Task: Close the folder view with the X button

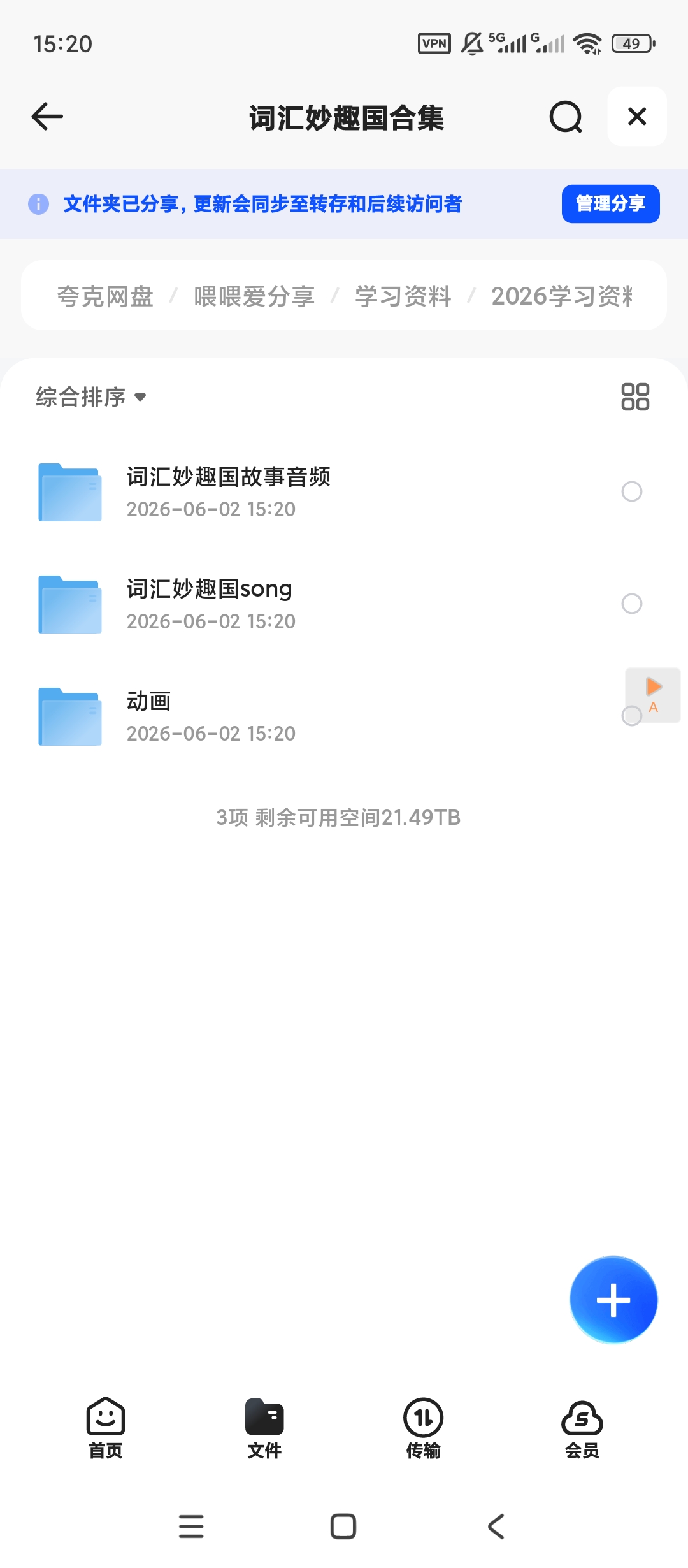Action: [637, 117]
